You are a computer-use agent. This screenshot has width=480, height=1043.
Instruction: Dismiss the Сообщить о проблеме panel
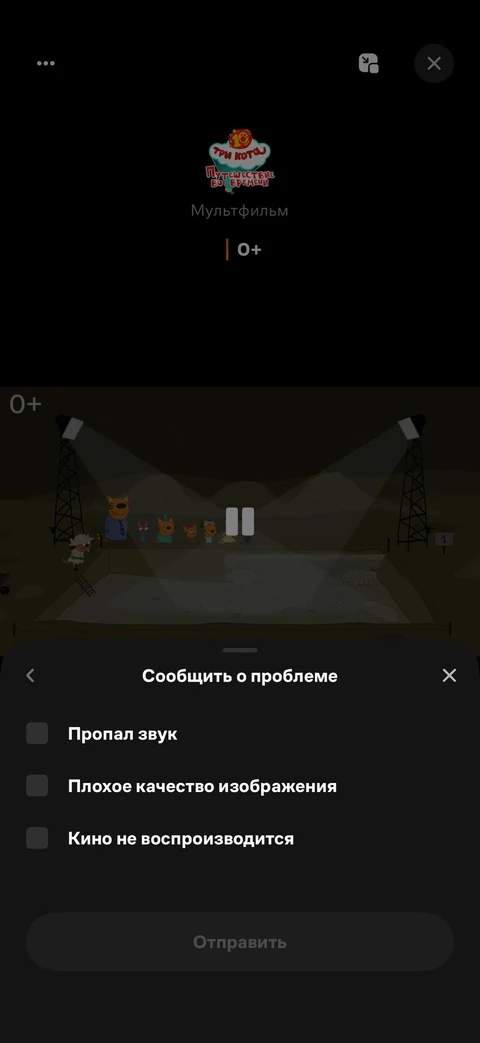point(449,675)
